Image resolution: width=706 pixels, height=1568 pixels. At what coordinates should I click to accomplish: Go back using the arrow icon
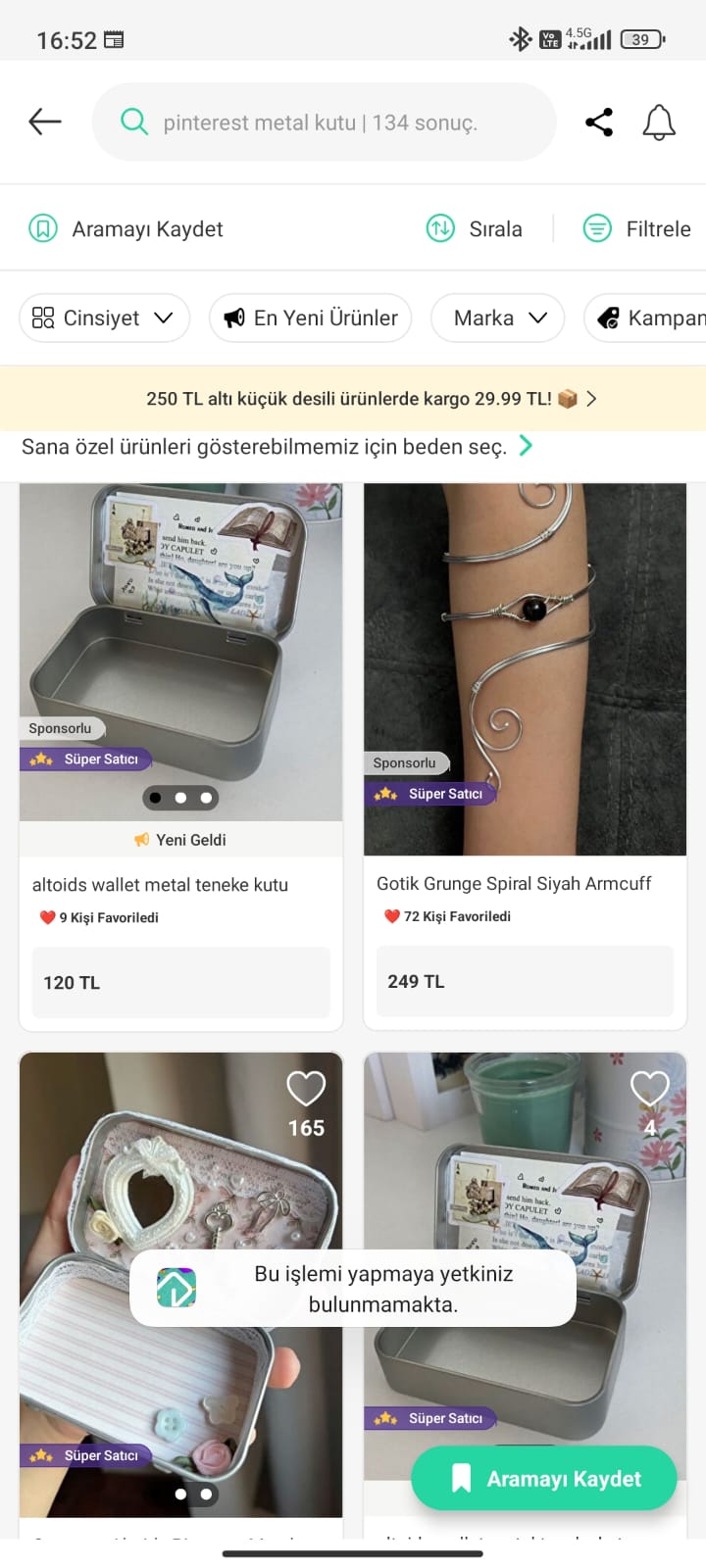[x=45, y=122]
